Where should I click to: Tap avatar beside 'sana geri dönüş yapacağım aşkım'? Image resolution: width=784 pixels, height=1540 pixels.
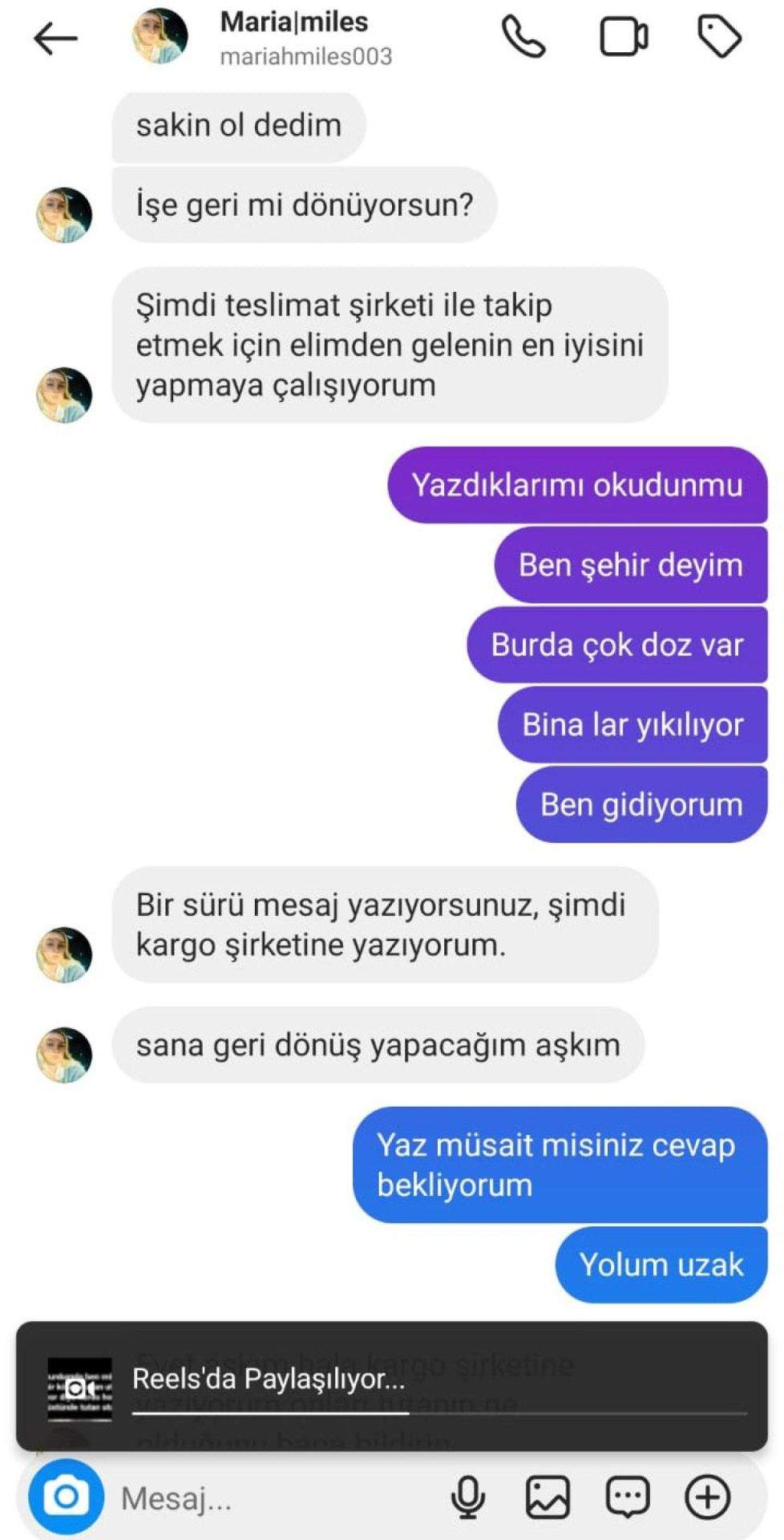tap(64, 1055)
